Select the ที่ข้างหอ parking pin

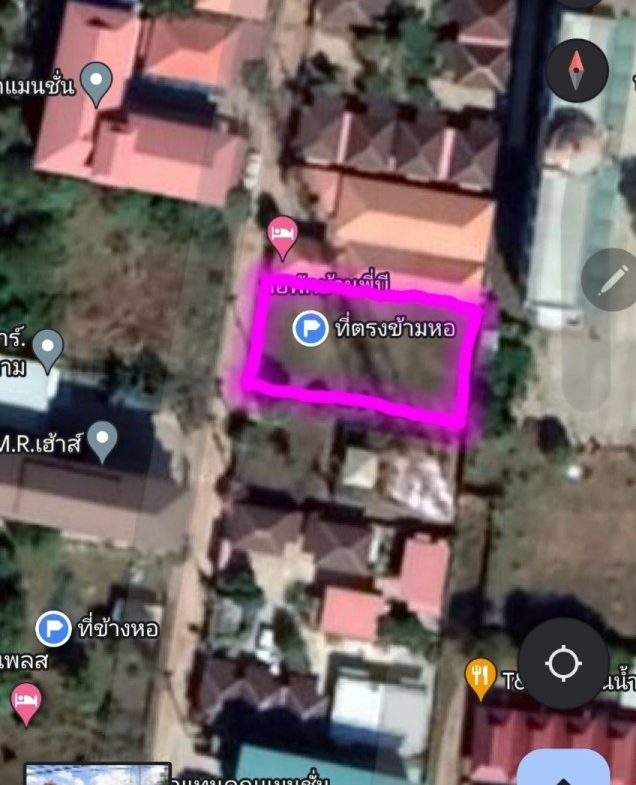[53, 629]
